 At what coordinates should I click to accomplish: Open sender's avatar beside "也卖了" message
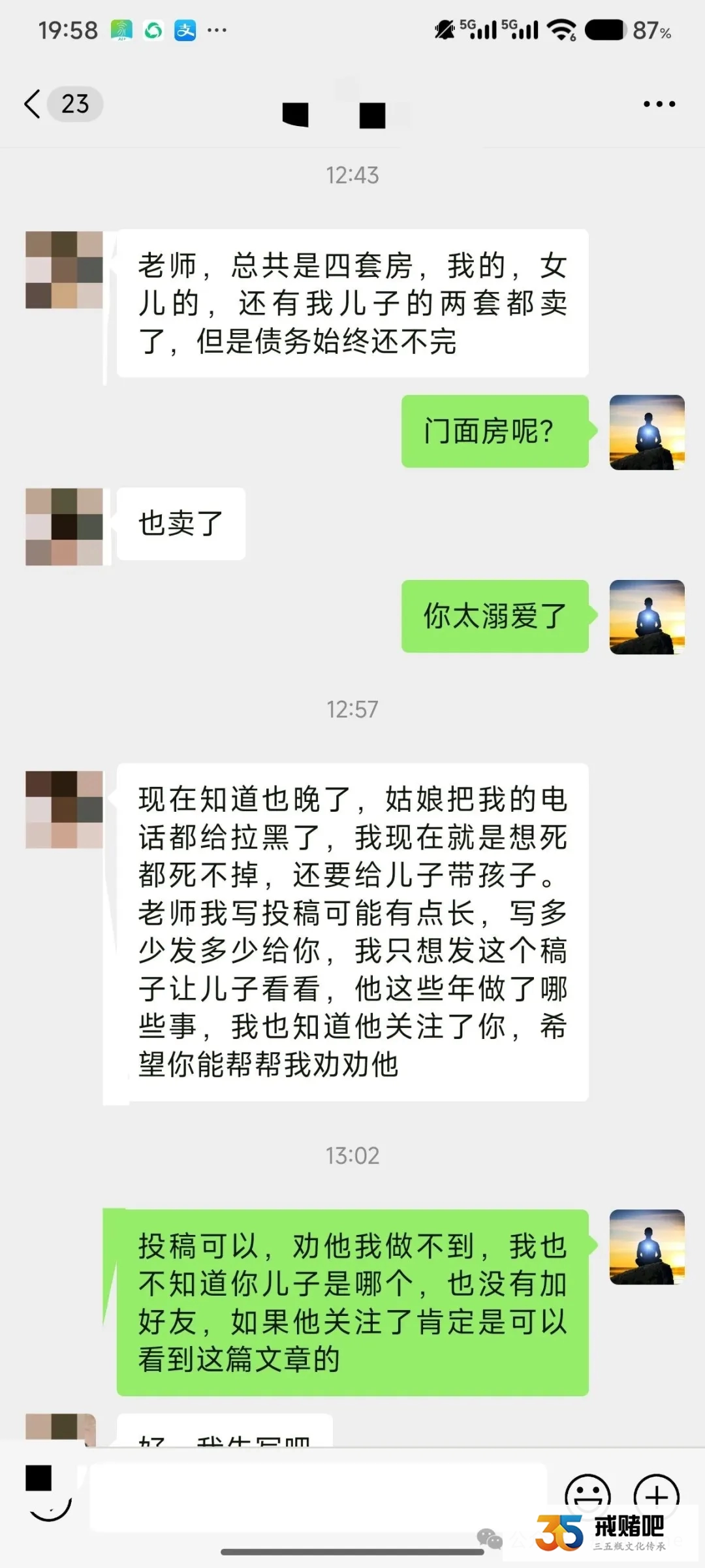click(64, 526)
